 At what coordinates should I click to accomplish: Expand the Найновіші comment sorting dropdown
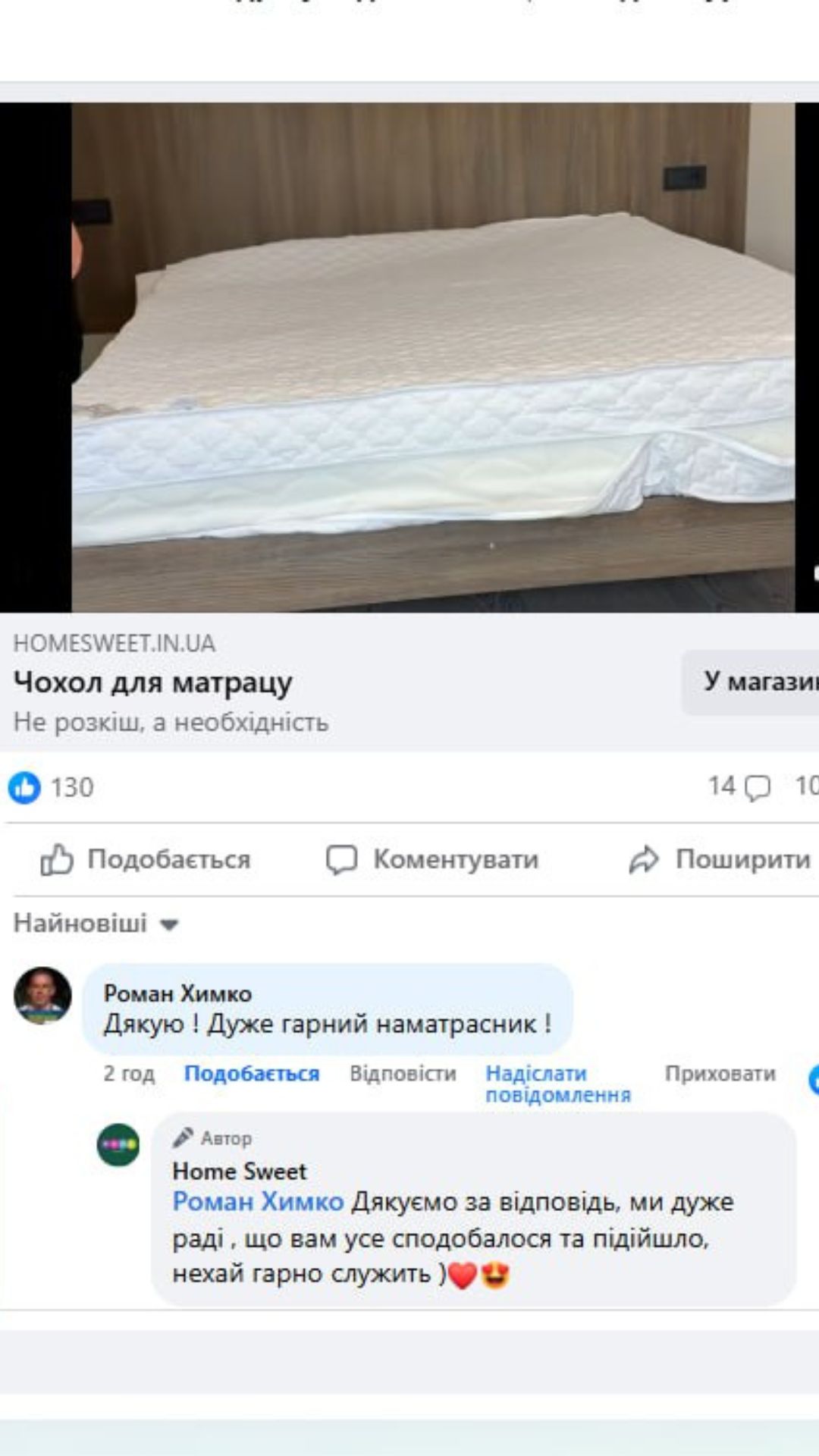coord(96,924)
